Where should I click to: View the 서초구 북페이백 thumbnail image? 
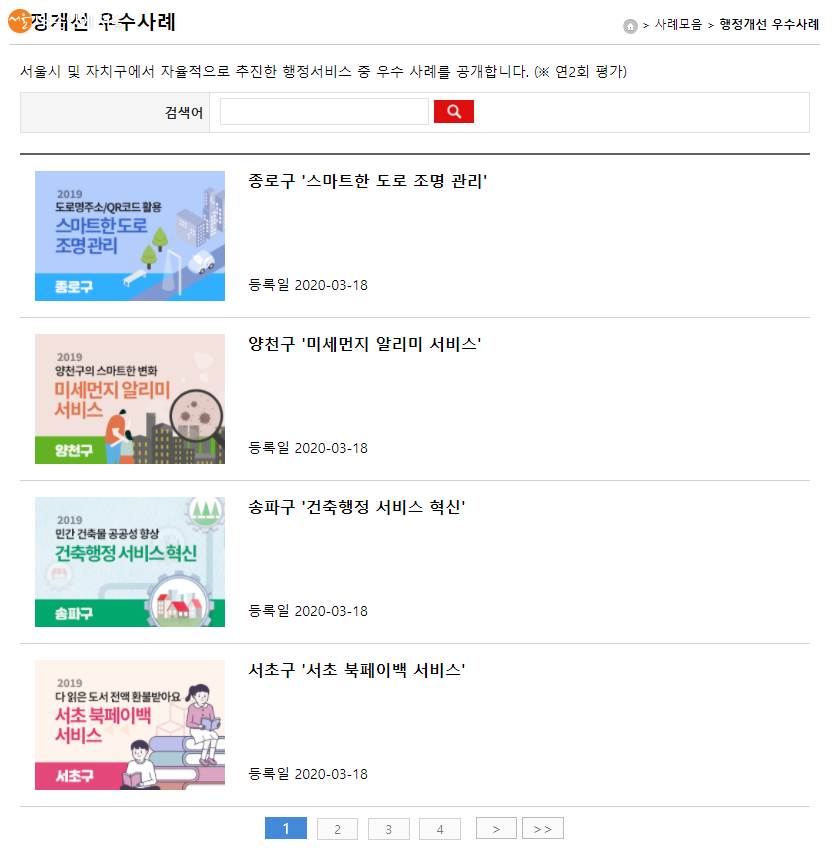[x=130, y=725]
